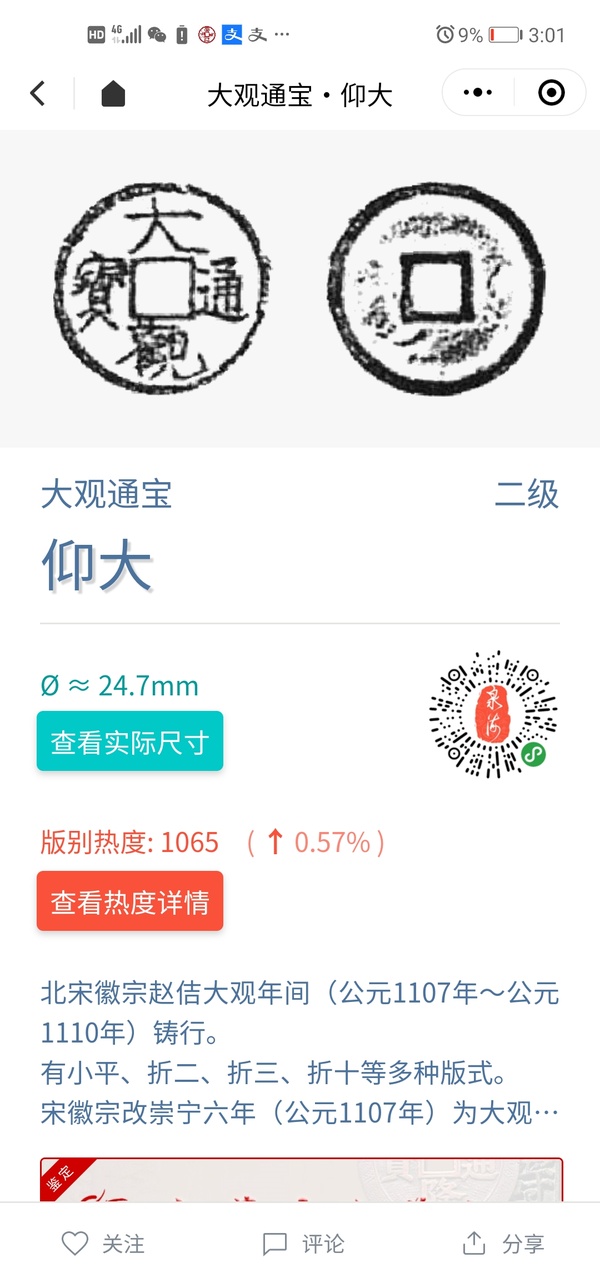600x1283 pixels.
Task: Open 查看热度详情 popularity details
Action: point(130,902)
